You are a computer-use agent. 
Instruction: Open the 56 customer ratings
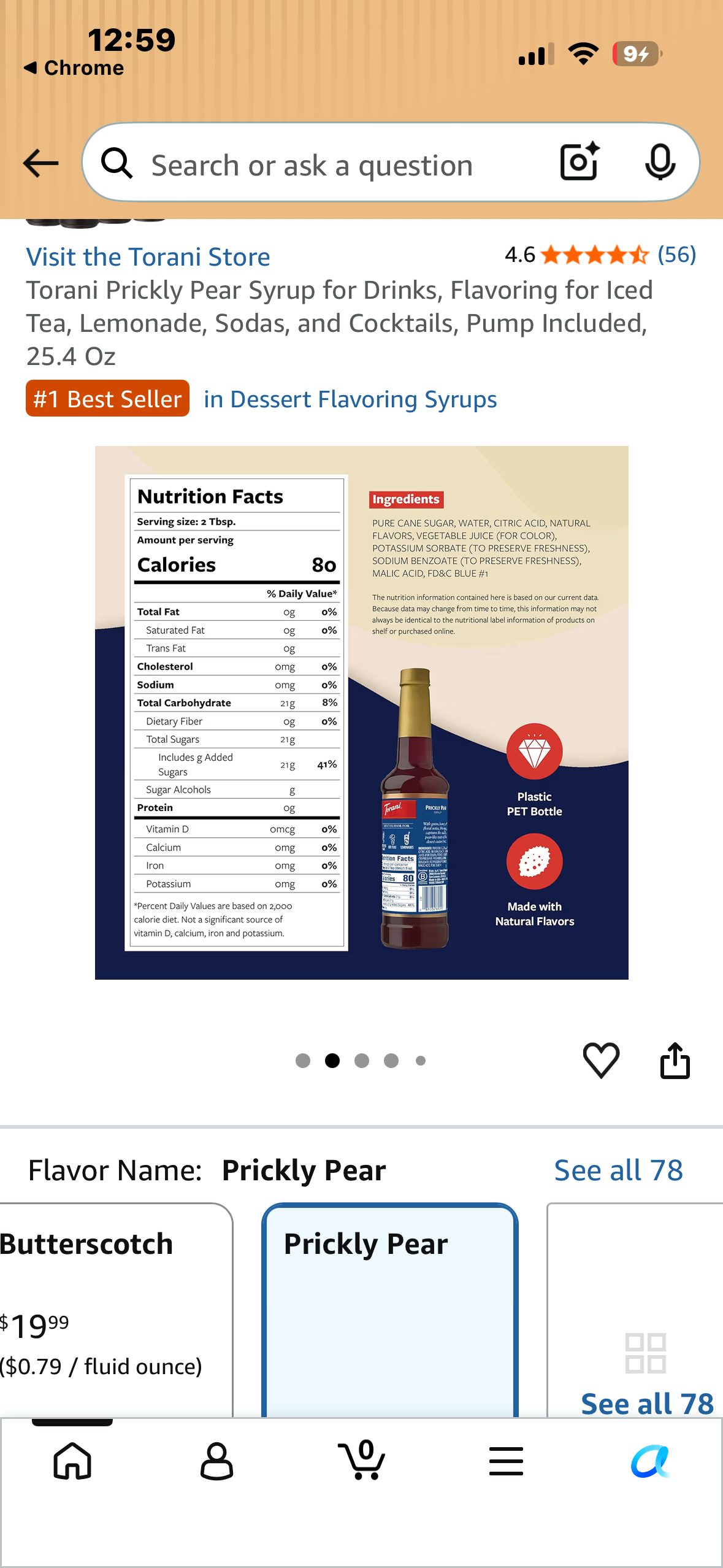click(x=677, y=254)
